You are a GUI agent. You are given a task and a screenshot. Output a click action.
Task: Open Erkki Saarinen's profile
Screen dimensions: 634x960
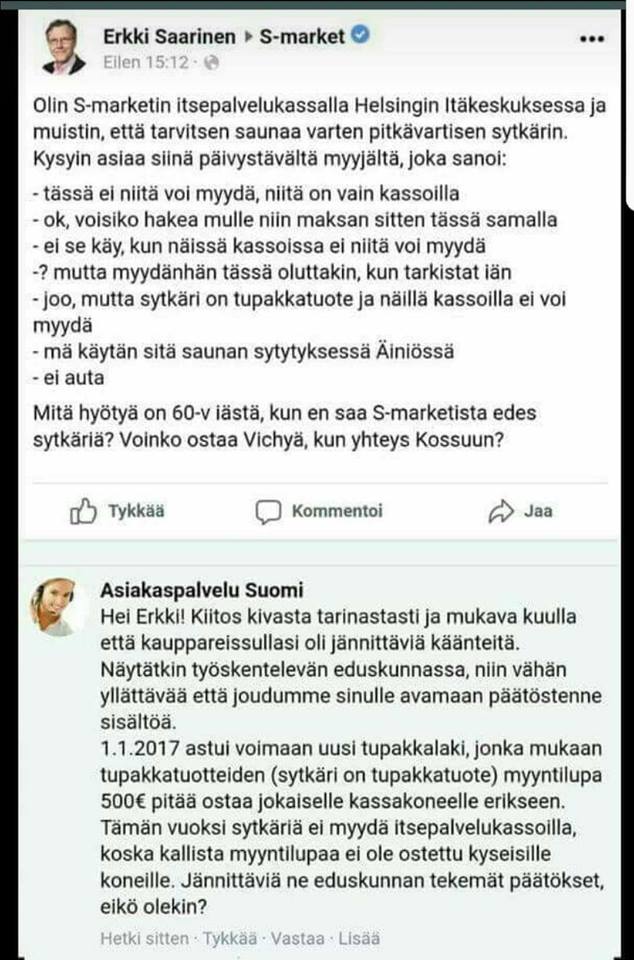click(x=166, y=37)
